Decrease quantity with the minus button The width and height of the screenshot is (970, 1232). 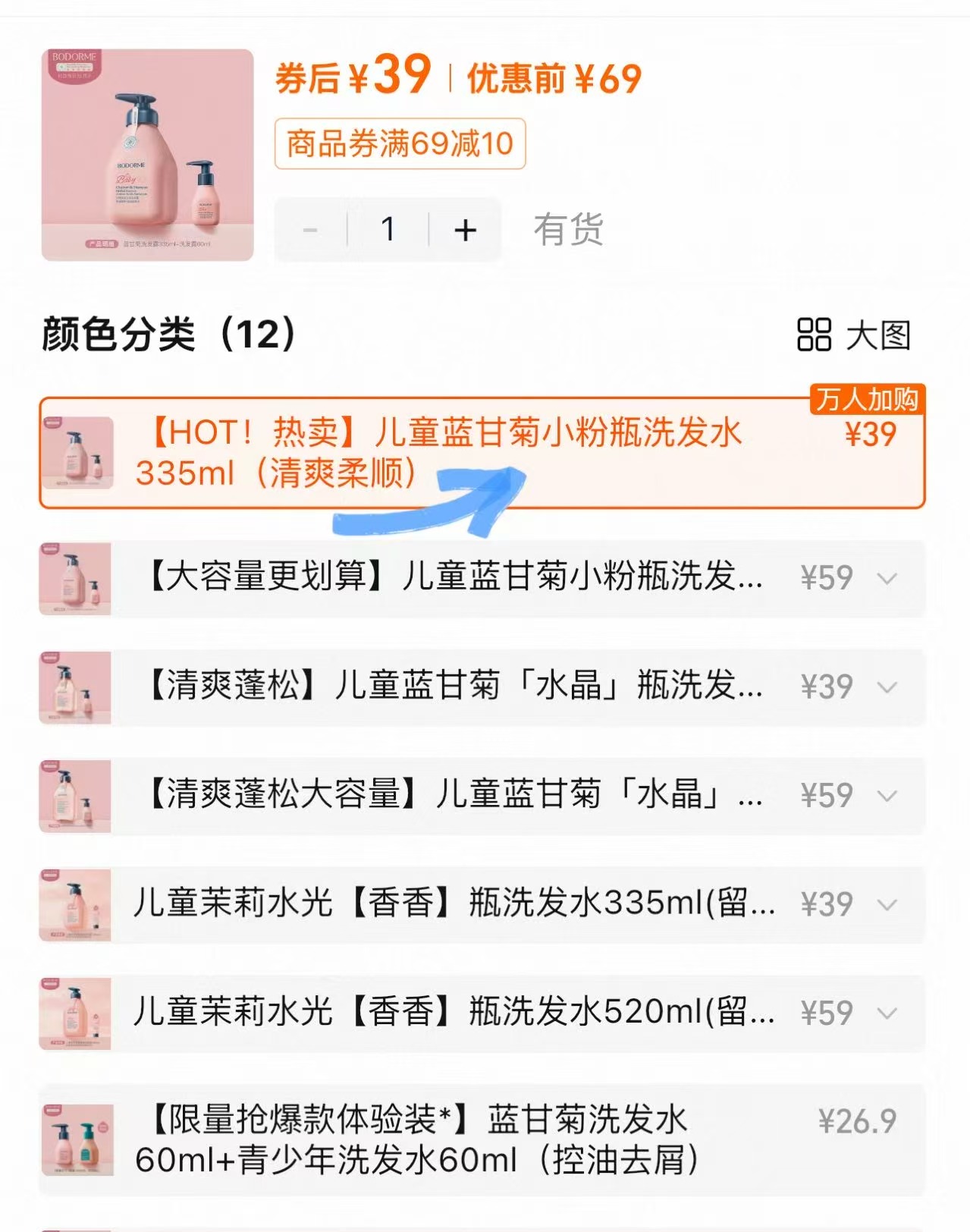click(311, 230)
